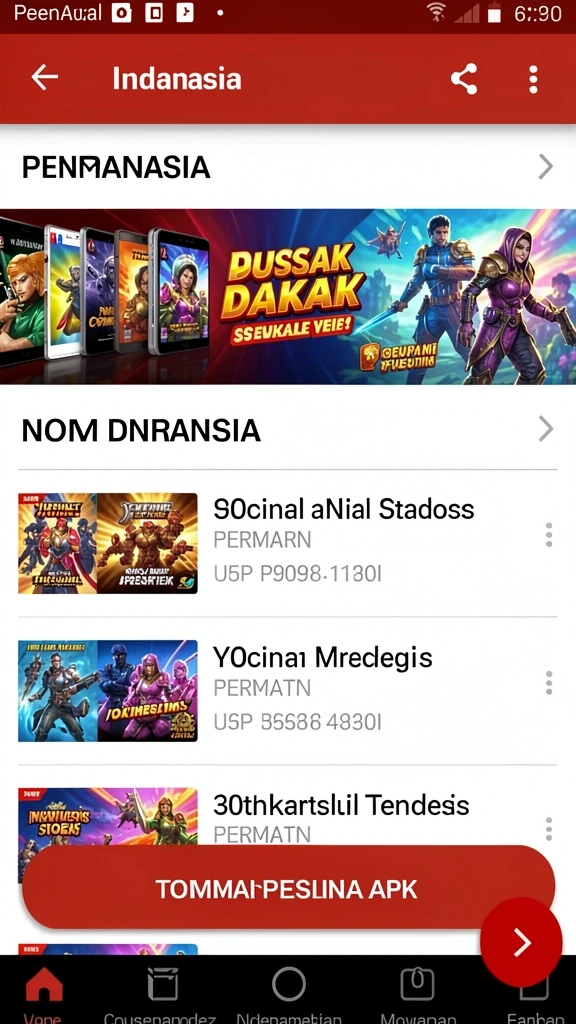The width and height of the screenshot is (576, 1024).
Task: Open the DUSSAK DAKAK promo banner
Action: tap(288, 296)
